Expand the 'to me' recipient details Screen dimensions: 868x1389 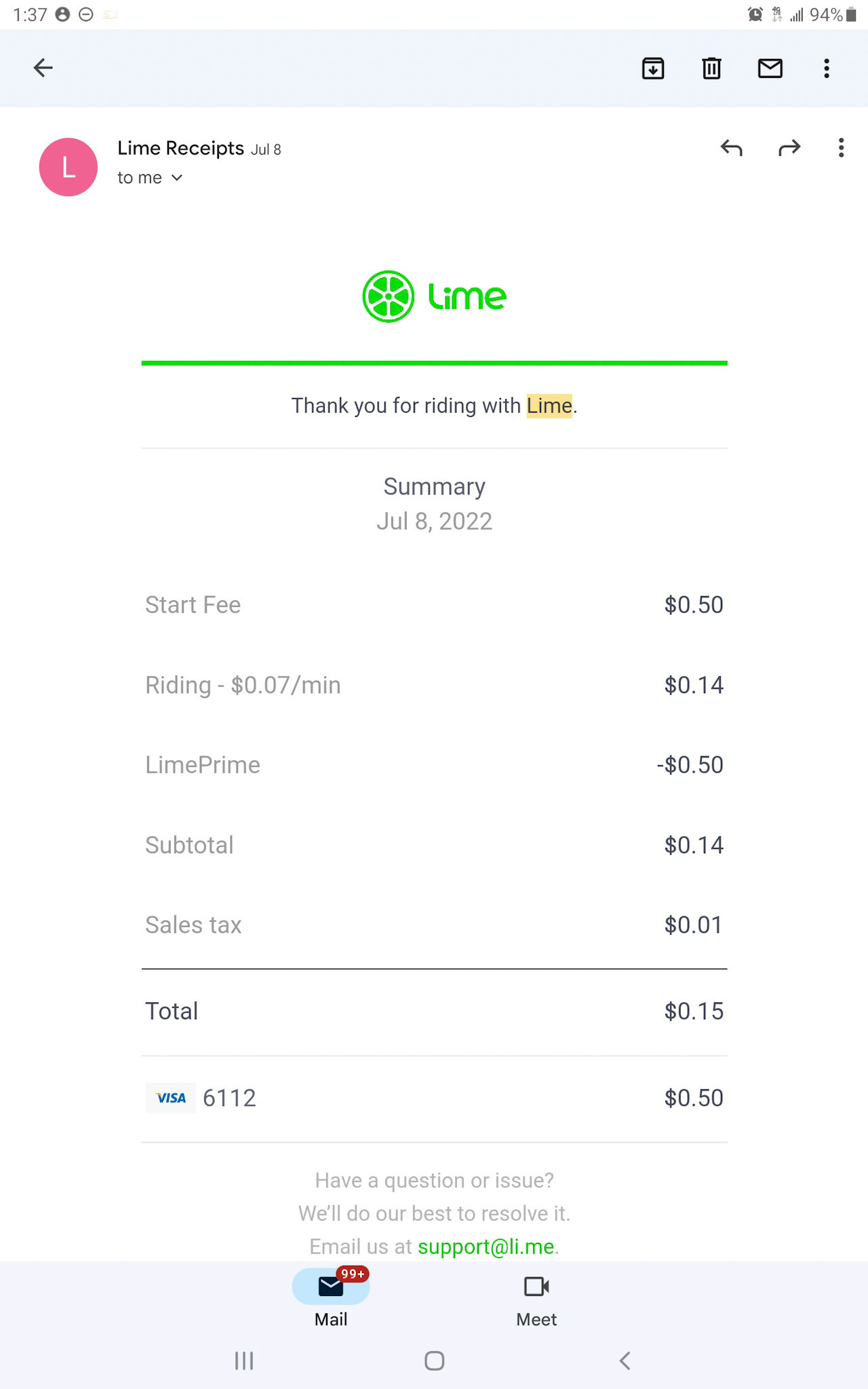150,178
